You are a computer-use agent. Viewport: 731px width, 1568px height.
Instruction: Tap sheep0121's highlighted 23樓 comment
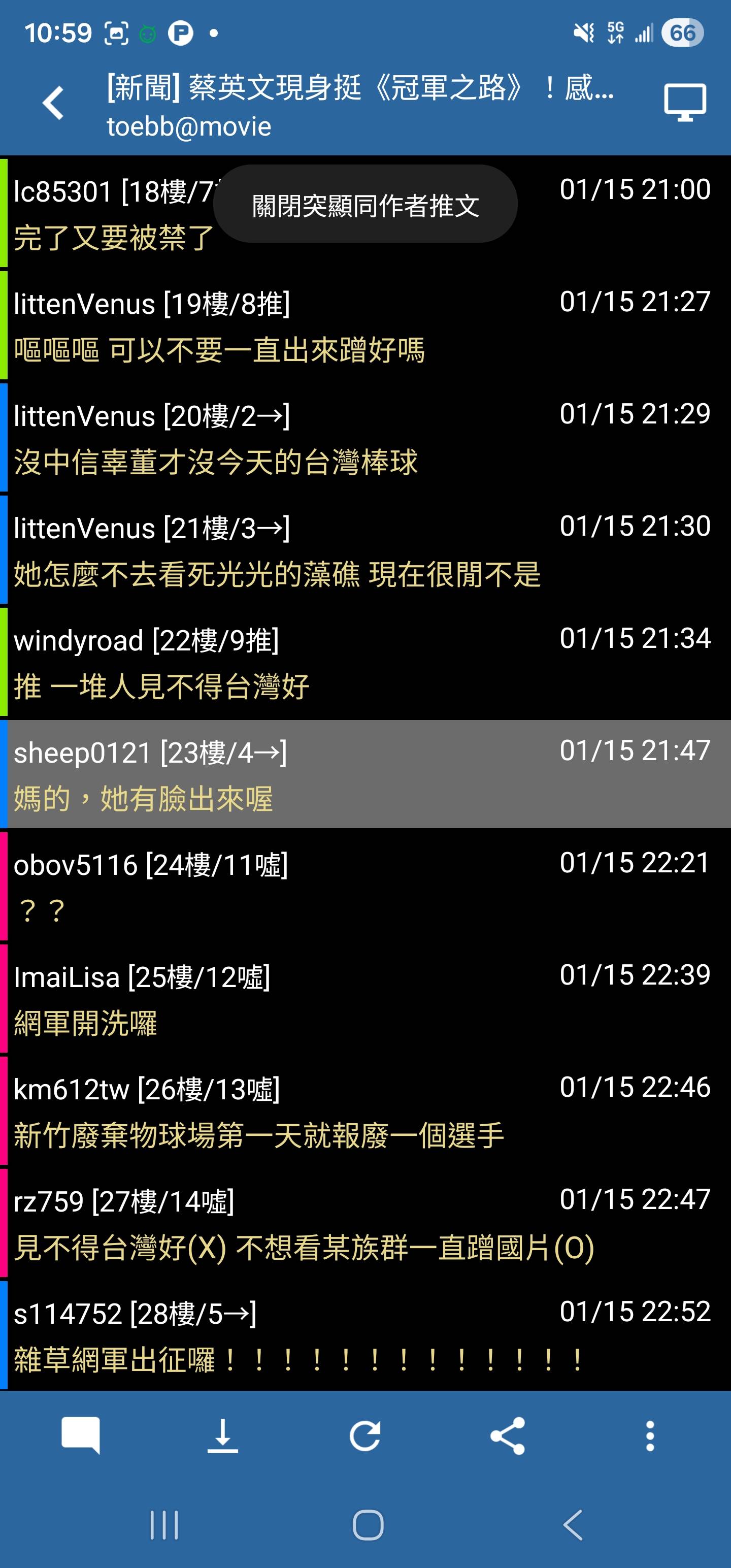pos(365,775)
